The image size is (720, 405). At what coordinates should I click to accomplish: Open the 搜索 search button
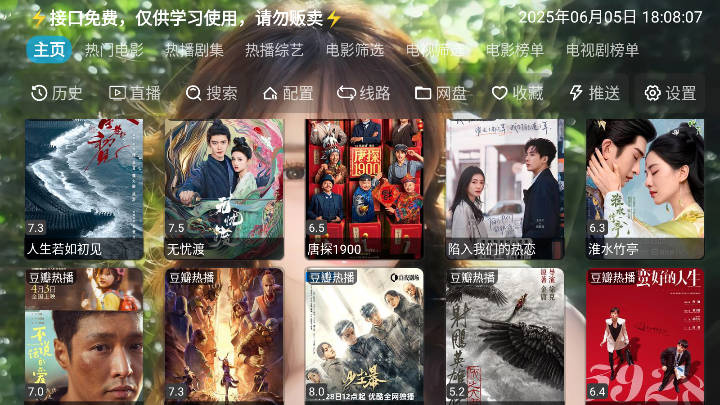pos(212,93)
